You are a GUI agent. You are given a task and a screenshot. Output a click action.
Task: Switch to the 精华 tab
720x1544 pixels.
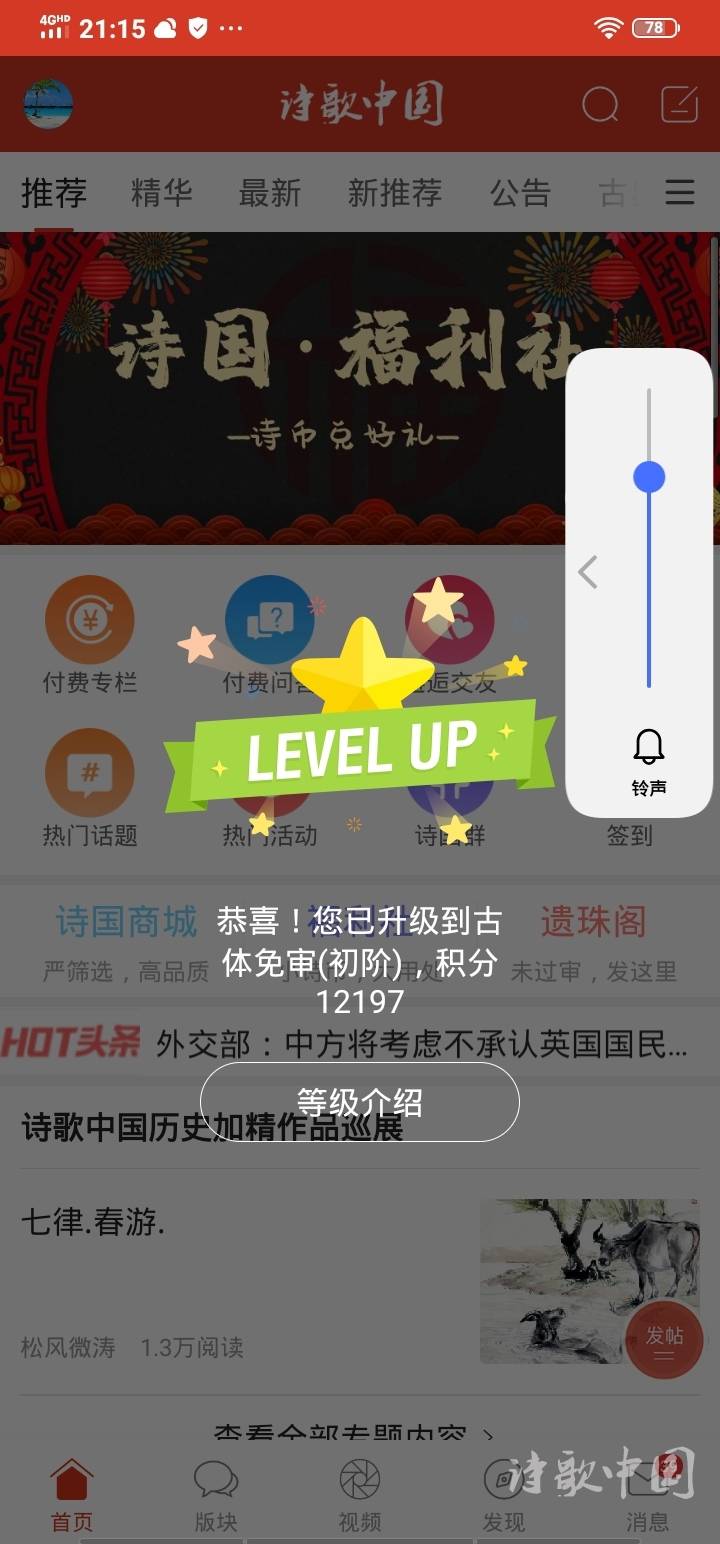coord(161,192)
